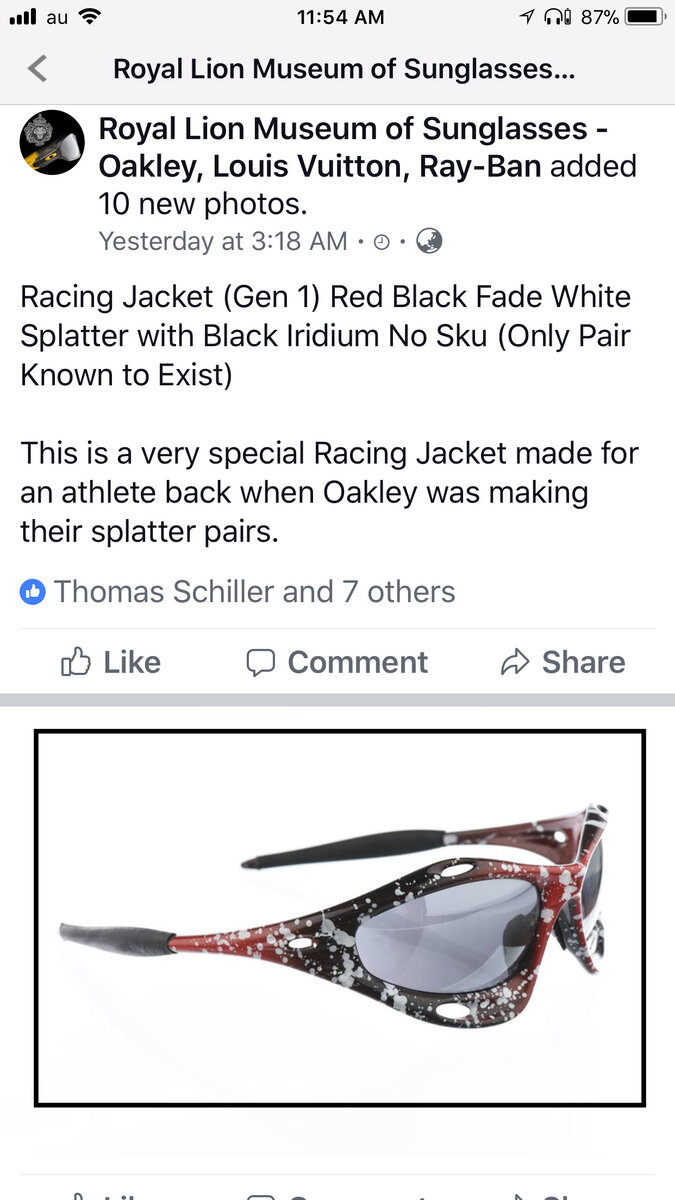
Task: Open Royal Lion Museum page profile picture
Action: [x=52, y=143]
